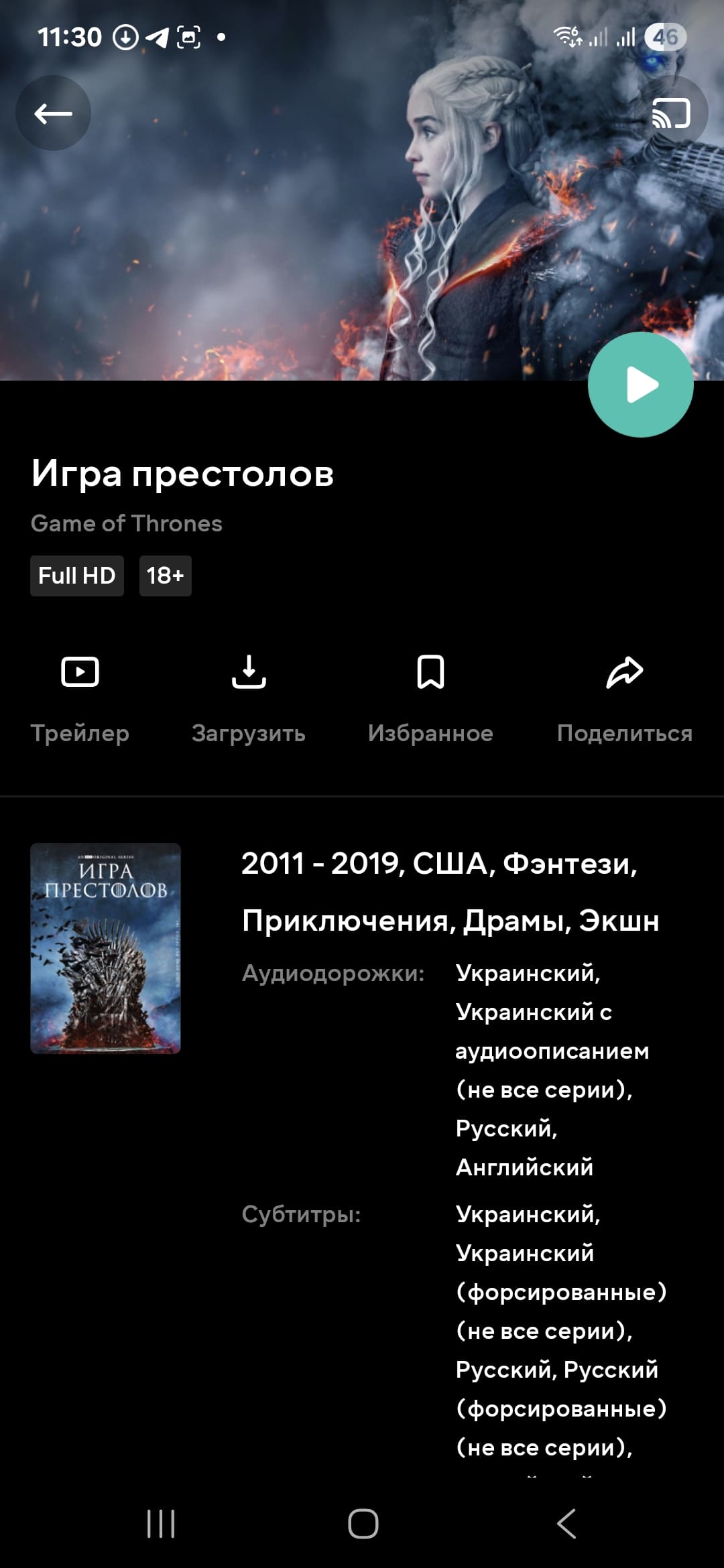Viewport: 724px width, 1568px height.
Task: Add the series to Избранное
Action: [430, 697]
